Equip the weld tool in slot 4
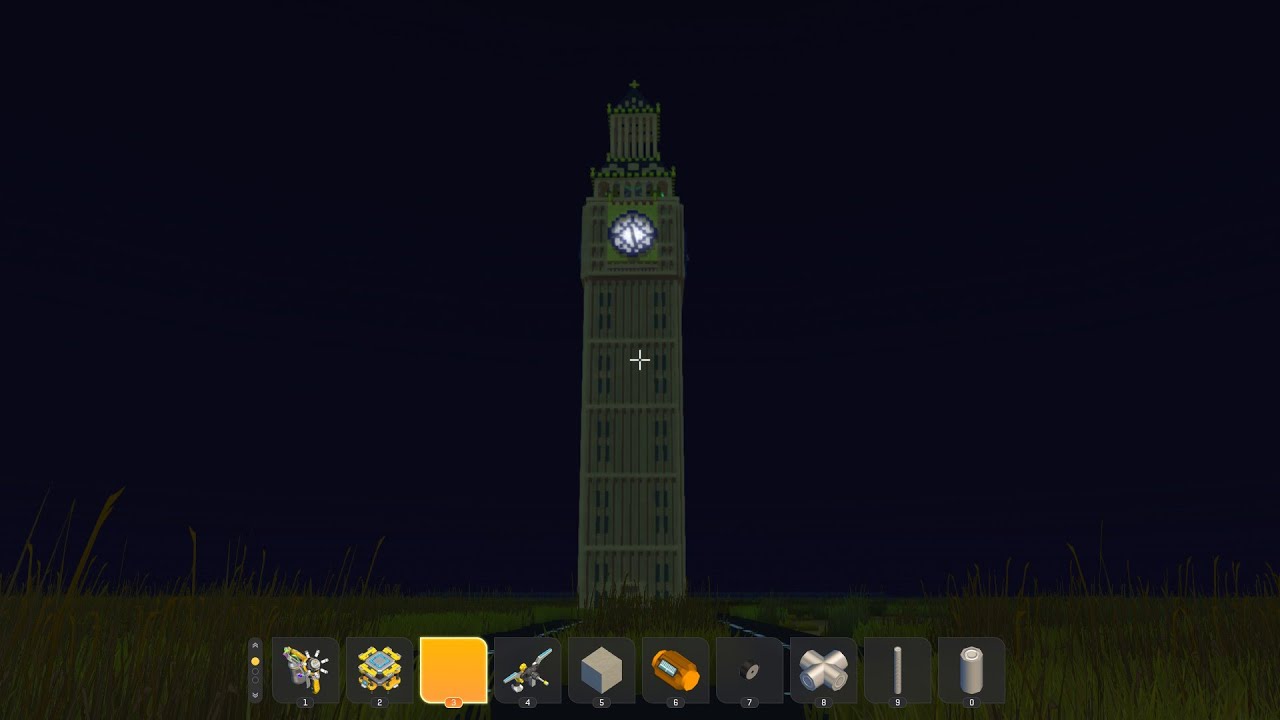 (527, 670)
